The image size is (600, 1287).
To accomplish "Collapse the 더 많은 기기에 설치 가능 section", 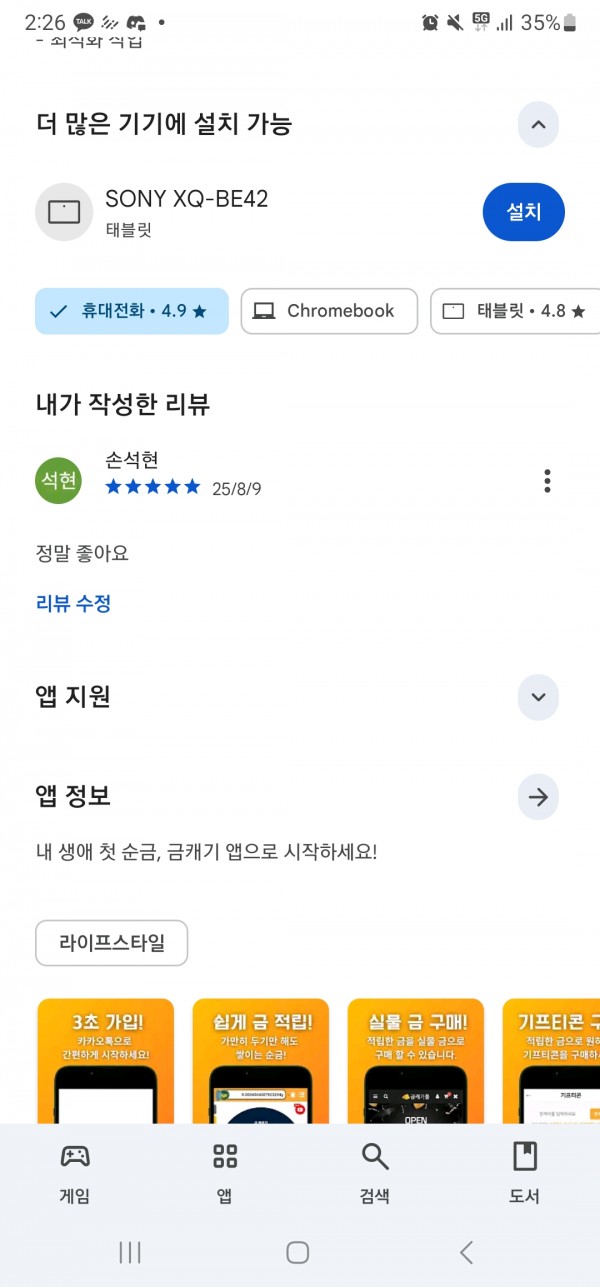I will pos(538,125).
